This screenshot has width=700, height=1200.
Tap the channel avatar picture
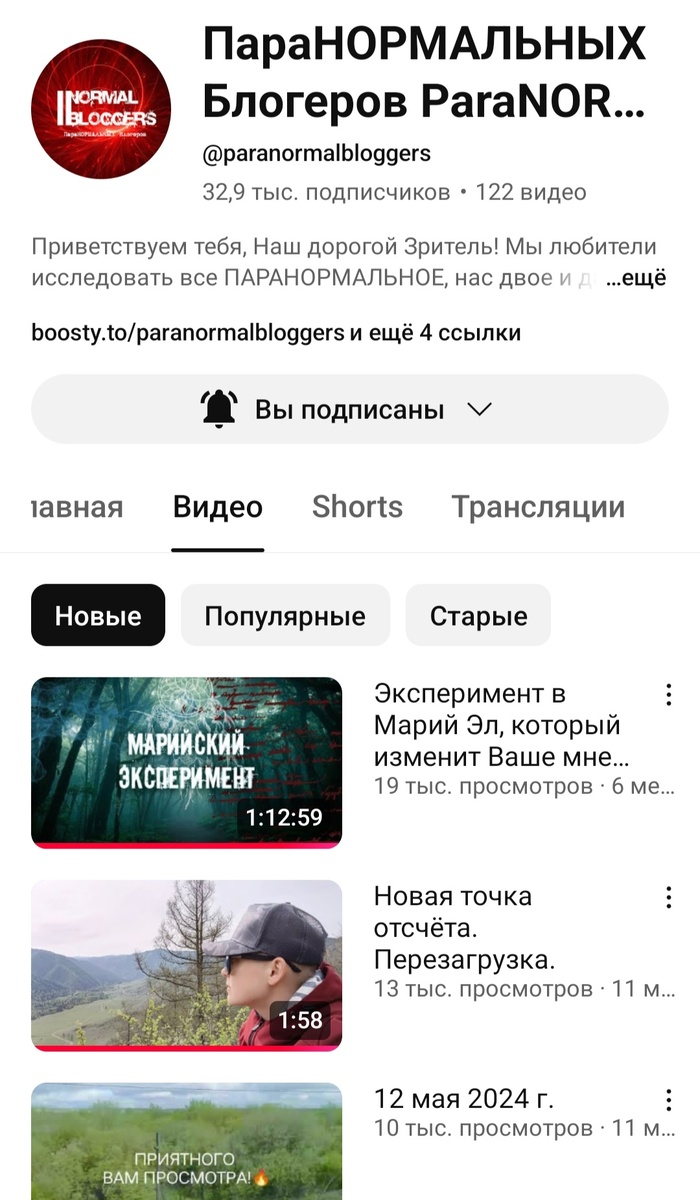pos(101,110)
